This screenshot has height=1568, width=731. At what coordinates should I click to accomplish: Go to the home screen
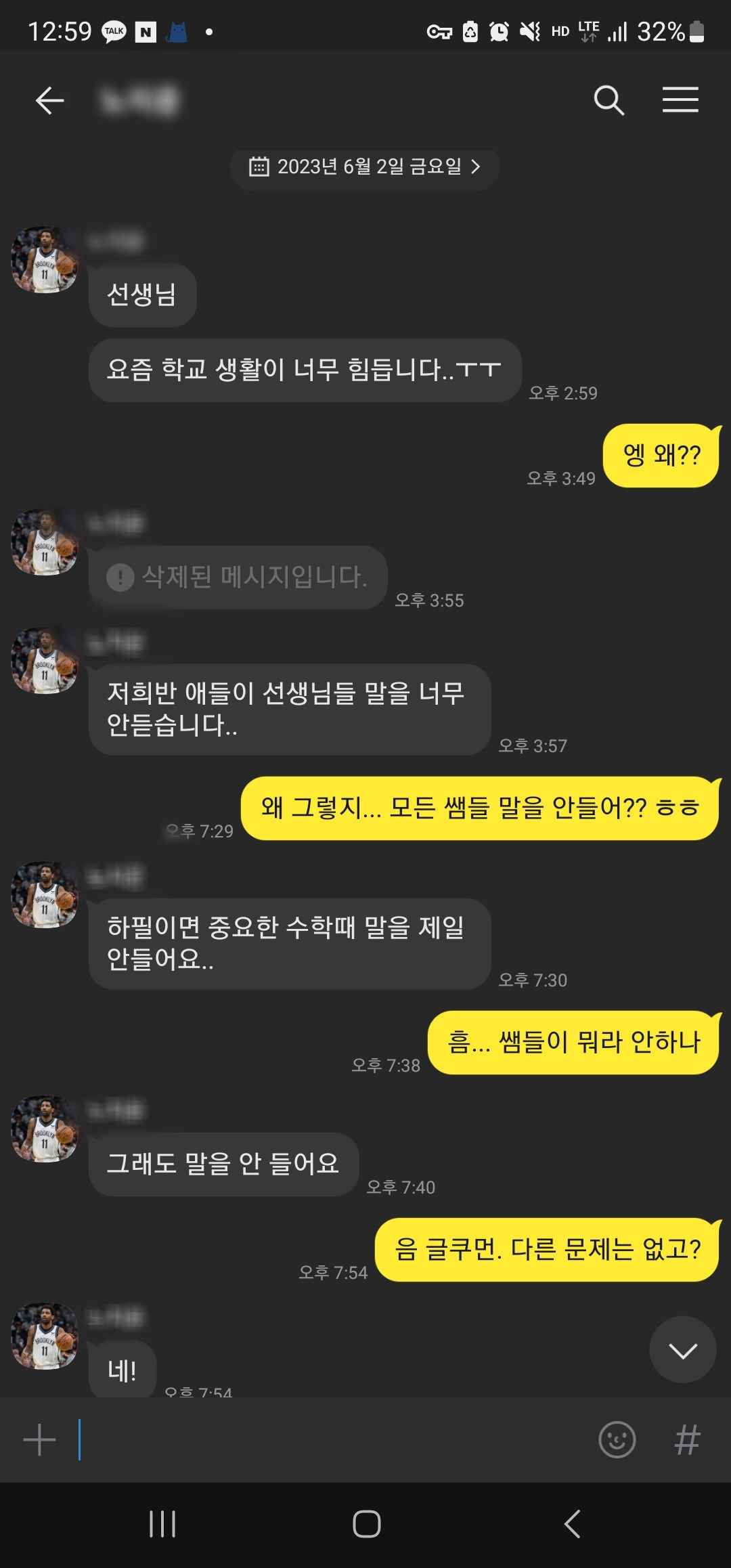366,1524
